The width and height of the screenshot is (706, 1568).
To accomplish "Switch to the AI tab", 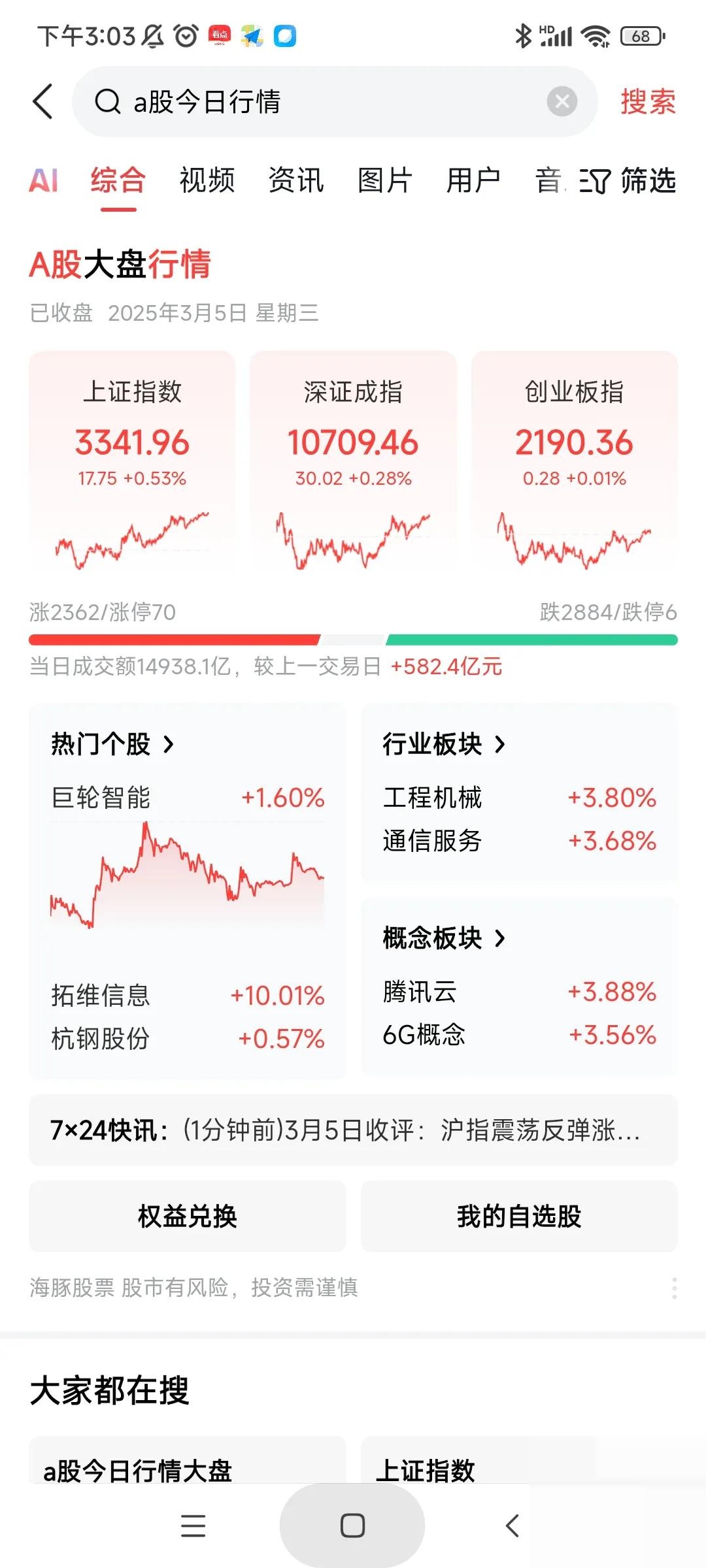I will pos(44,180).
